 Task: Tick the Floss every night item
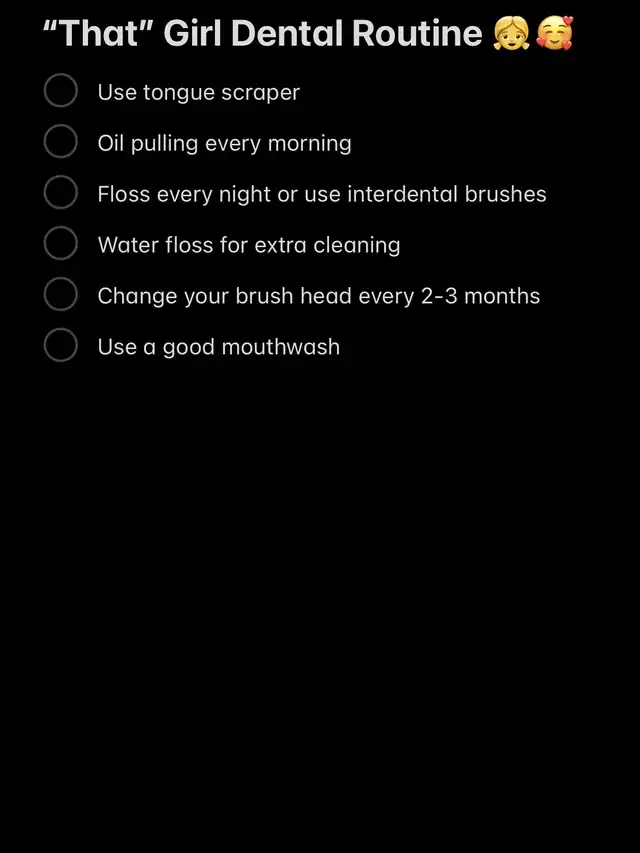61,193
